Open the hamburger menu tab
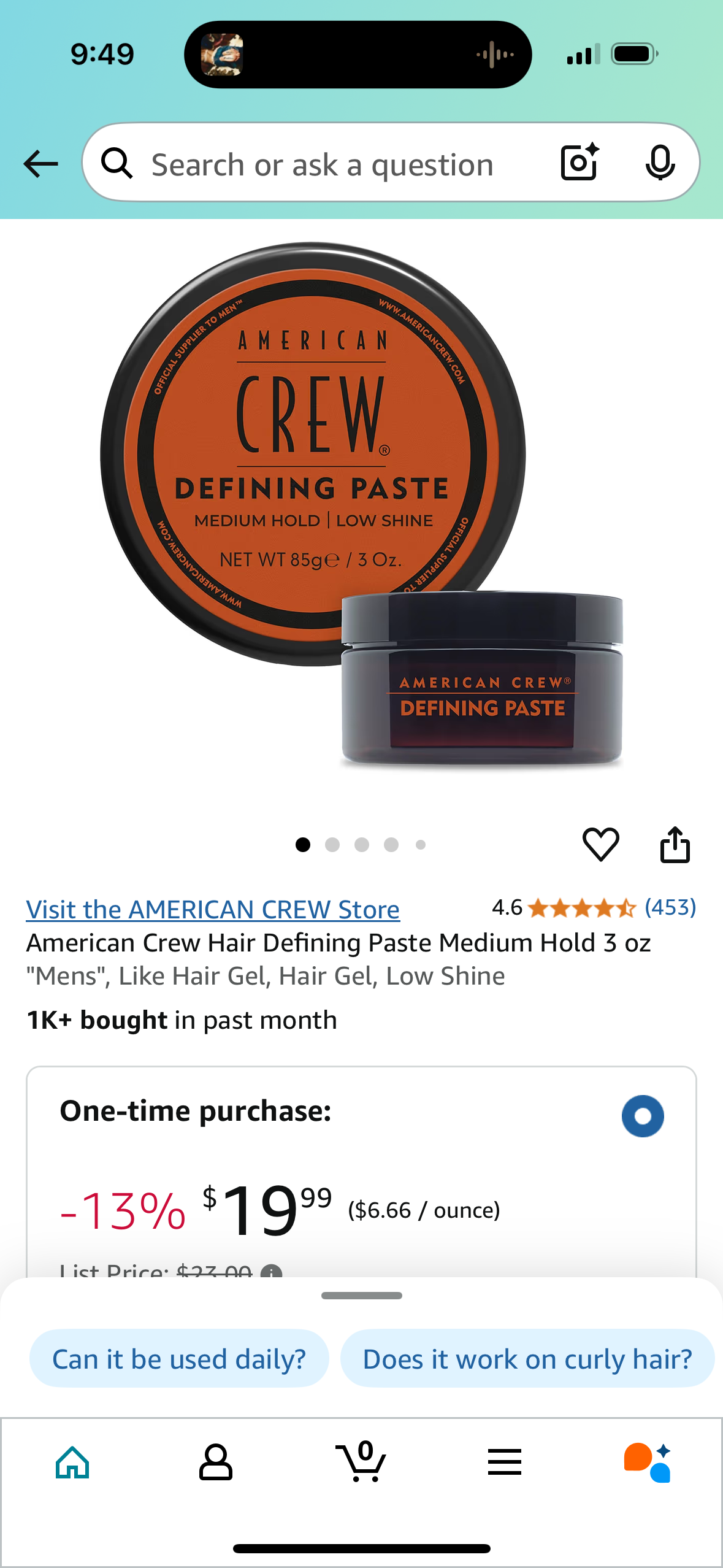723x1568 pixels. (505, 1462)
